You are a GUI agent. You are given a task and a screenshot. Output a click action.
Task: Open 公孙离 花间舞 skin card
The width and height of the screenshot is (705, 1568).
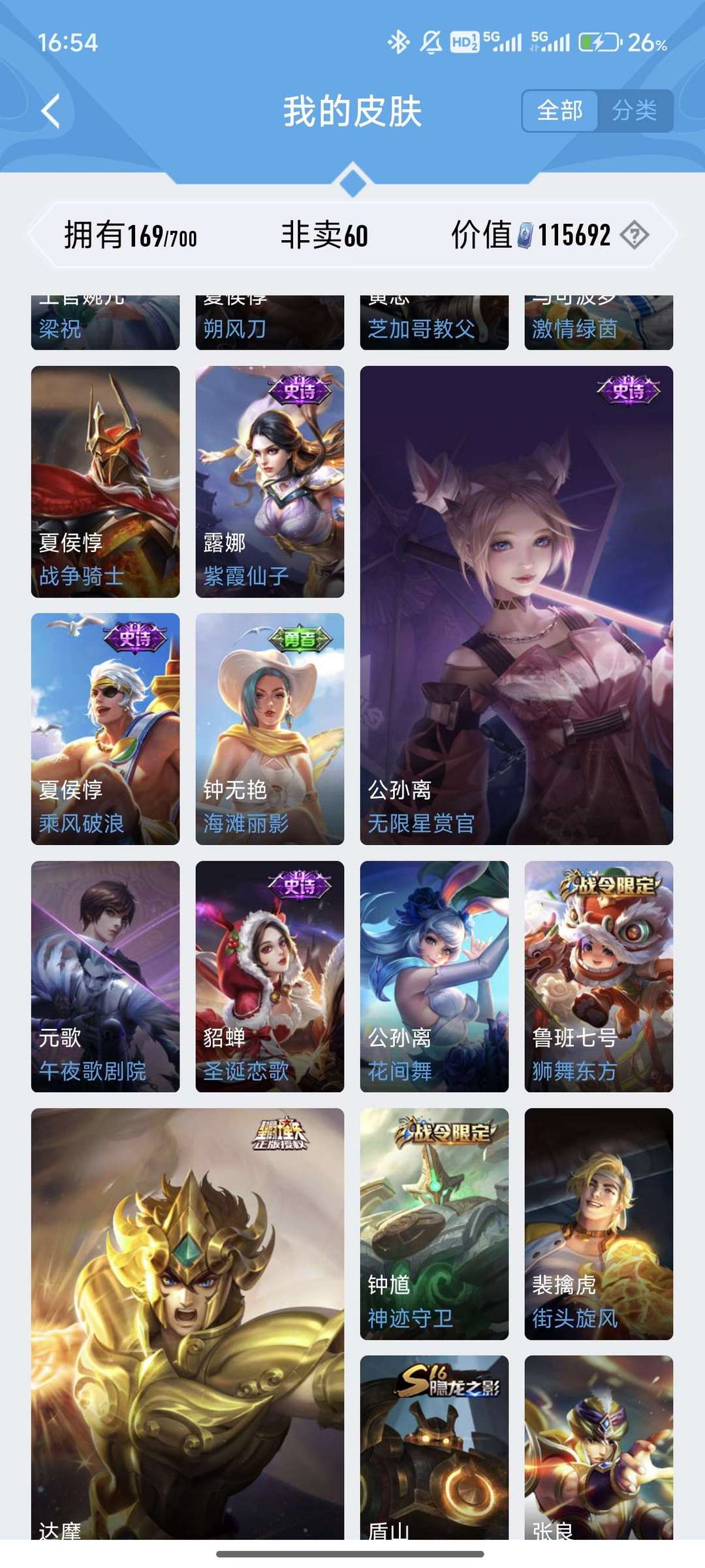pos(434,976)
